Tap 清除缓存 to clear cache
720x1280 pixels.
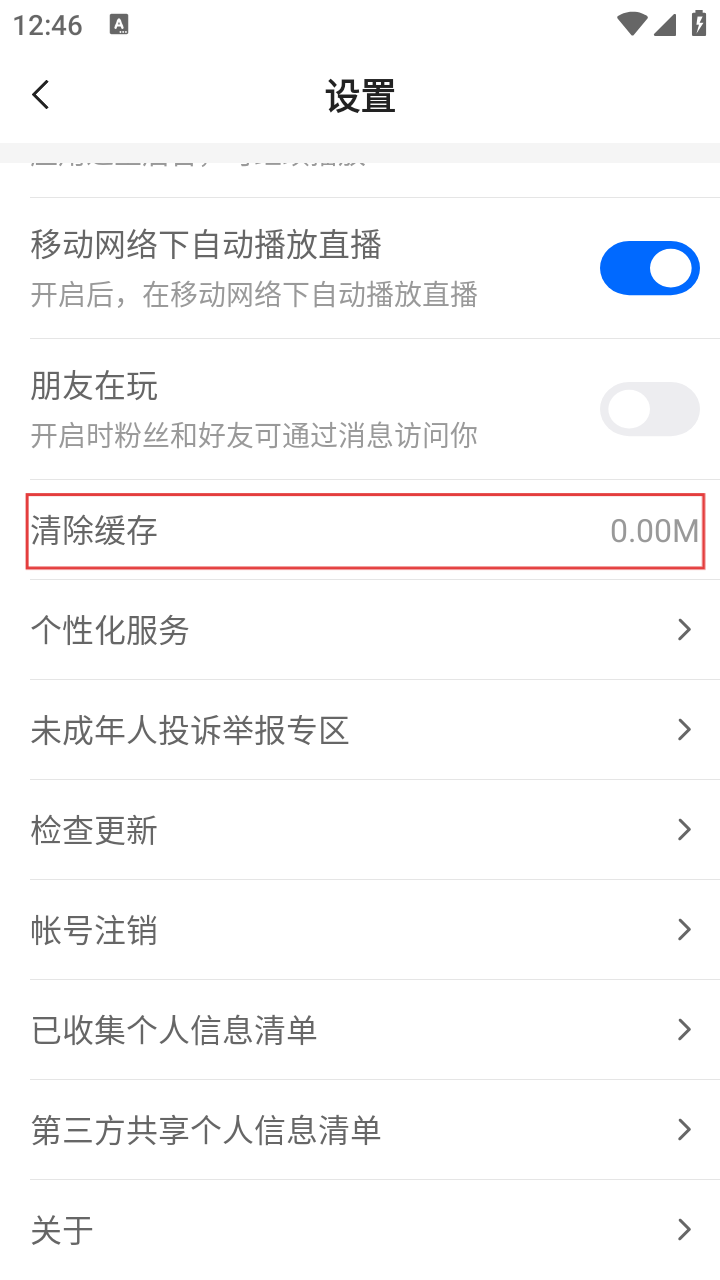pos(365,530)
